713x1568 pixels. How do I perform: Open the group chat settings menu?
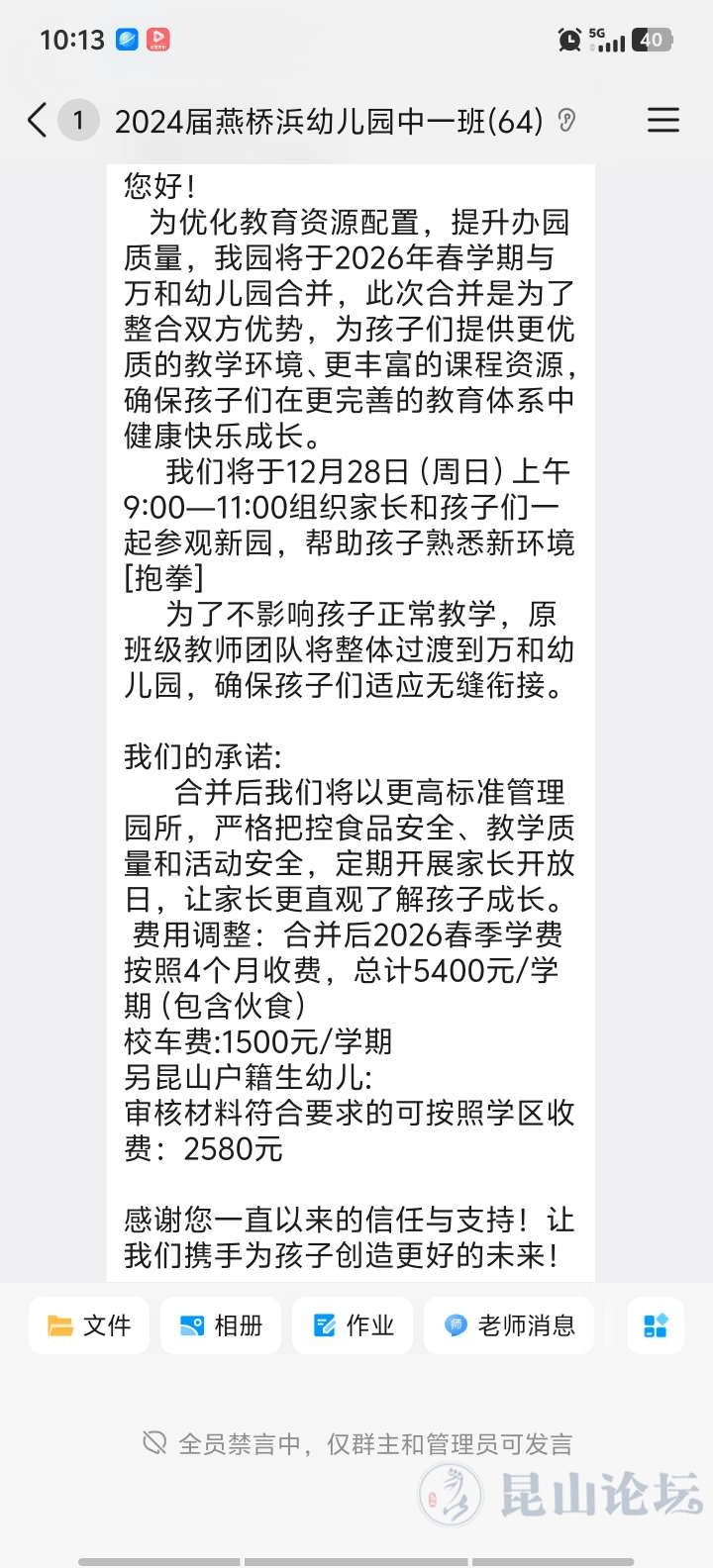coord(662,121)
